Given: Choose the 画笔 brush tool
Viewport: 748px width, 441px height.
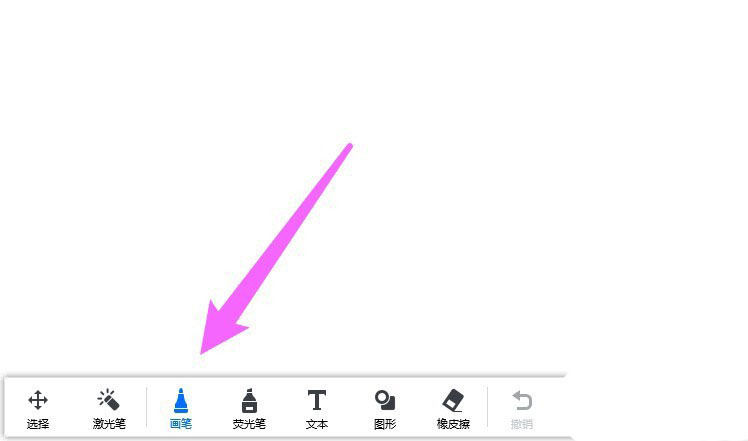Looking at the screenshot, I should 181,407.
